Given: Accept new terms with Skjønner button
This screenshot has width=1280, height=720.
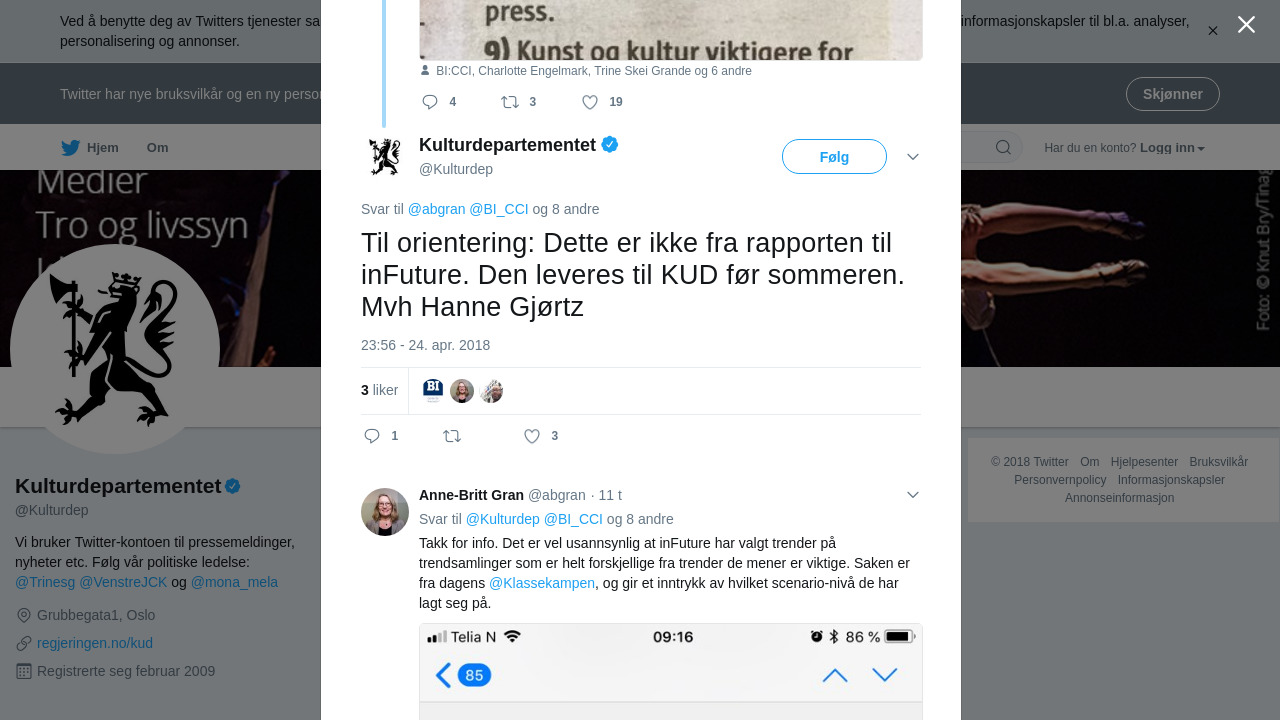Looking at the screenshot, I should tap(1172, 94).
